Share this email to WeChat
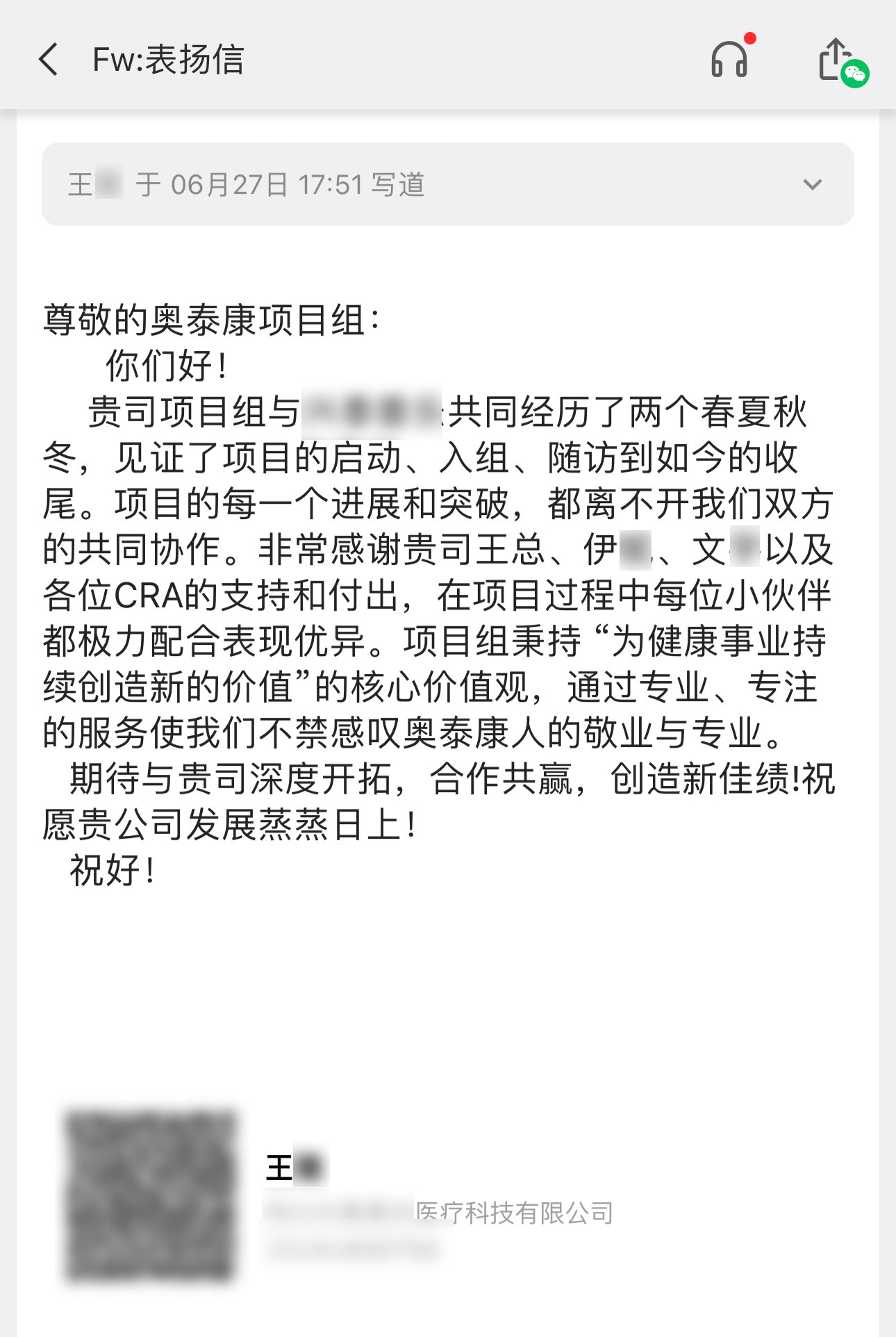This screenshot has width=896, height=1337. point(839,61)
